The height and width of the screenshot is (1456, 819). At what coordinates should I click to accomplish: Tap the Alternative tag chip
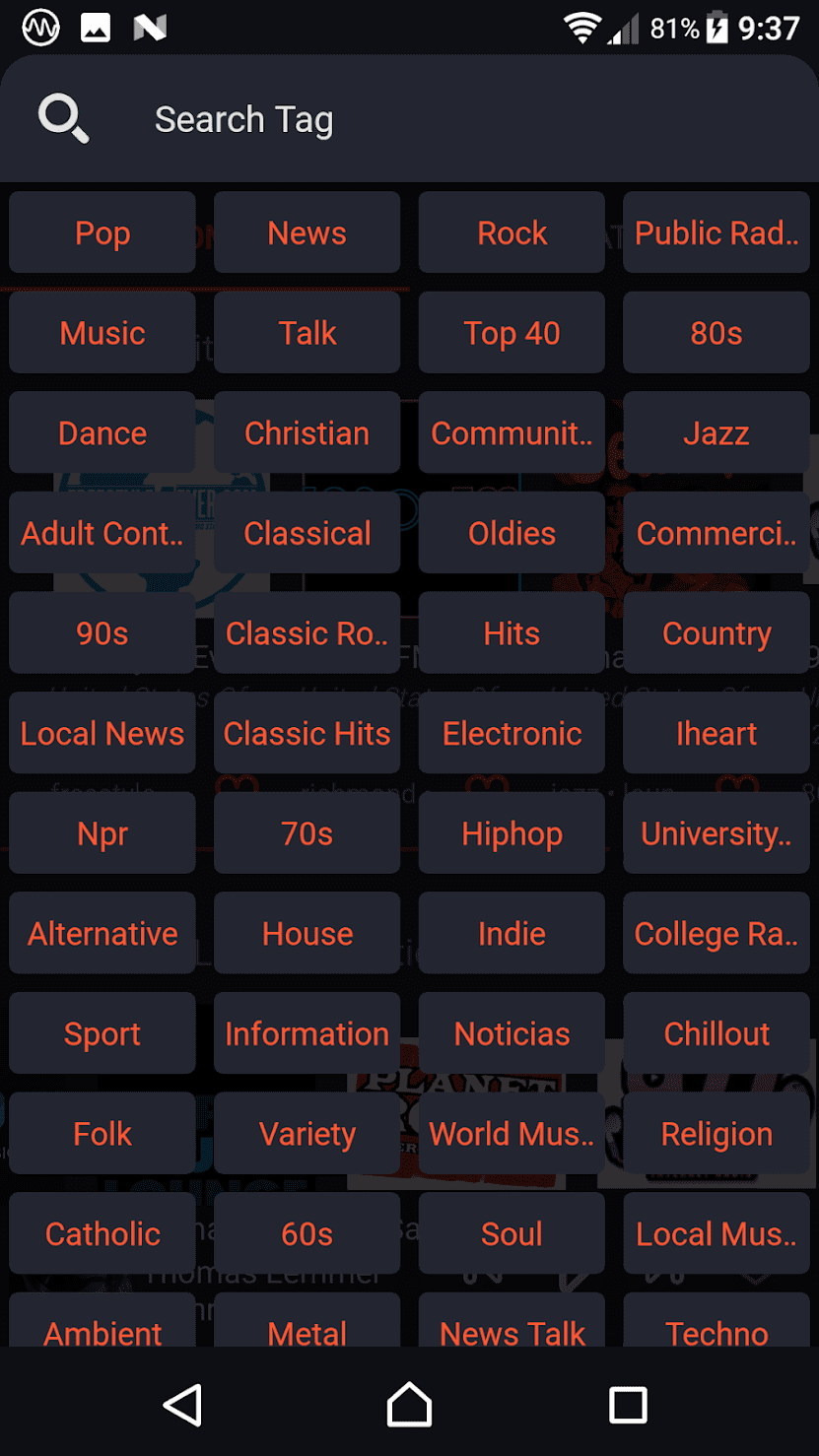pos(102,933)
